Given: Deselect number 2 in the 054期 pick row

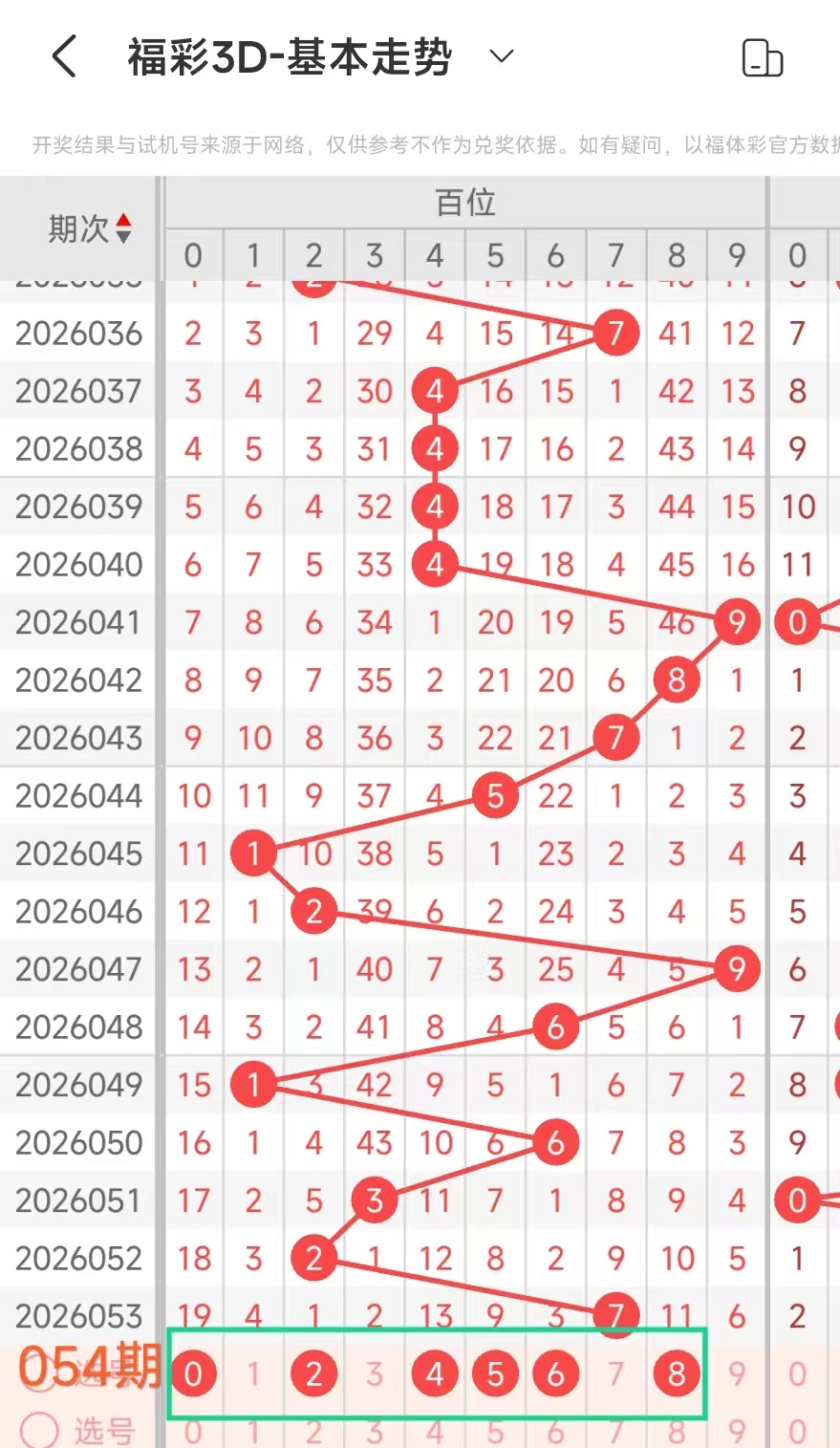Looking at the screenshot, I should pyautogui.click(x=313, y=1374).
